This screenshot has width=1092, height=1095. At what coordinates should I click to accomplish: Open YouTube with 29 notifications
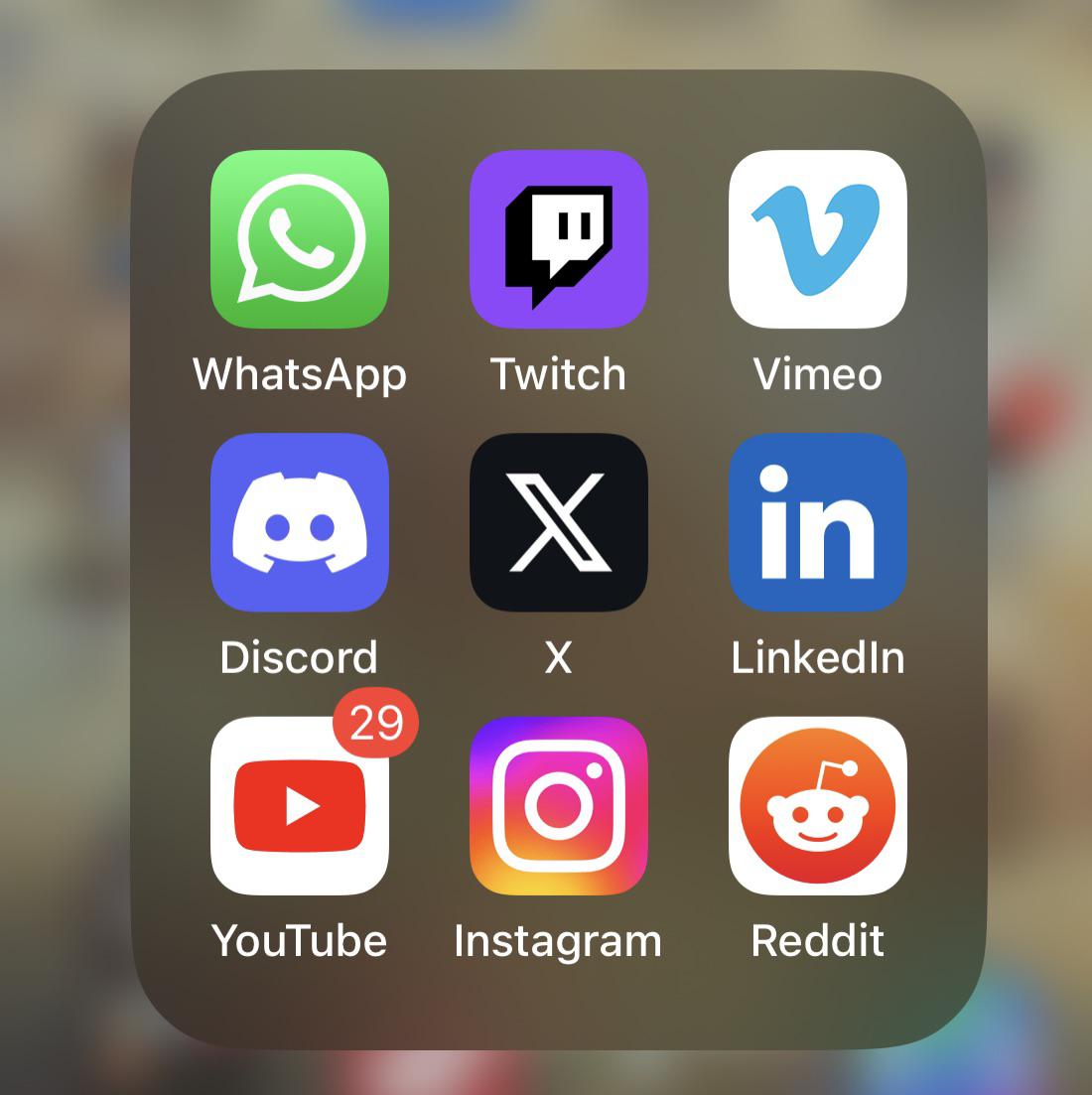click(300, 805)
